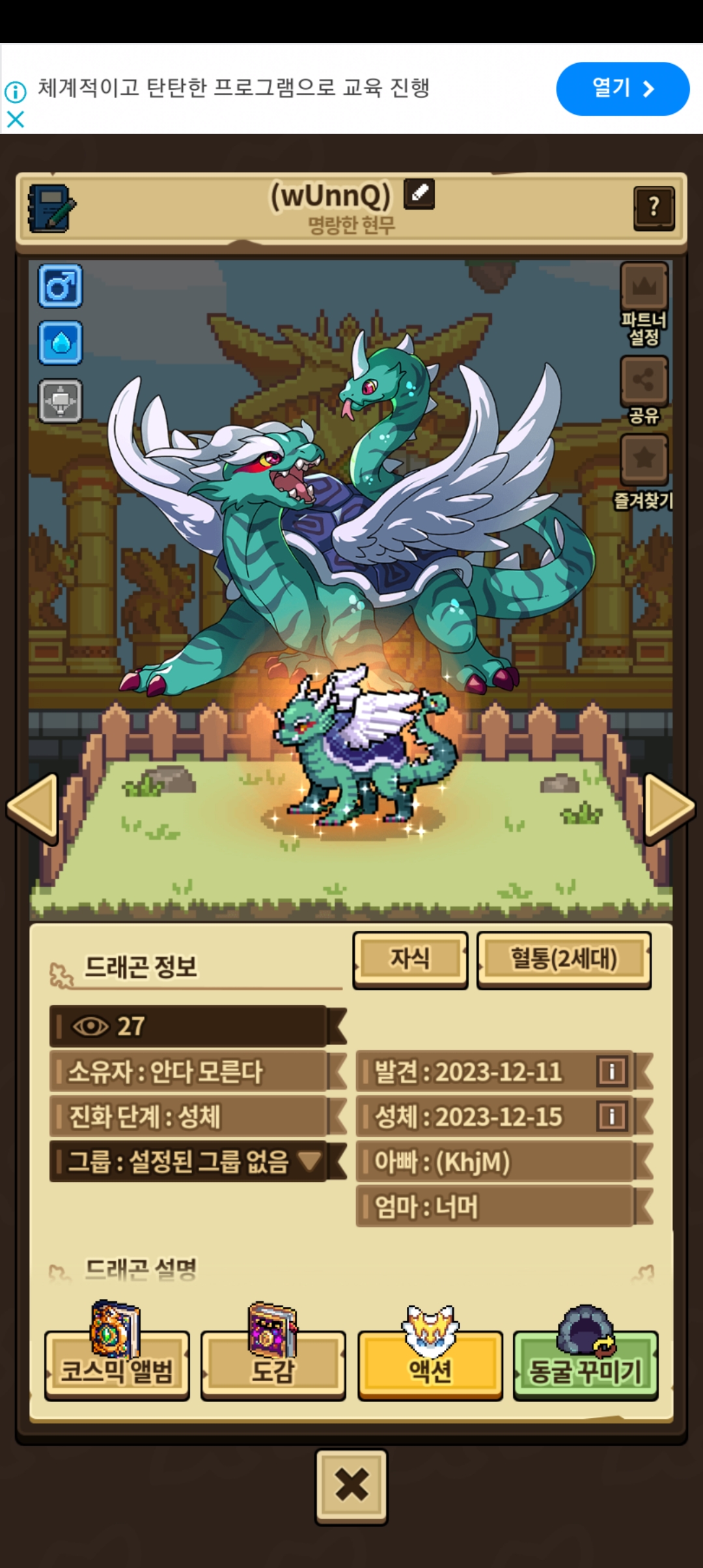Show info for 발견 date
703x1568 pixels.
pos(611,1071)
